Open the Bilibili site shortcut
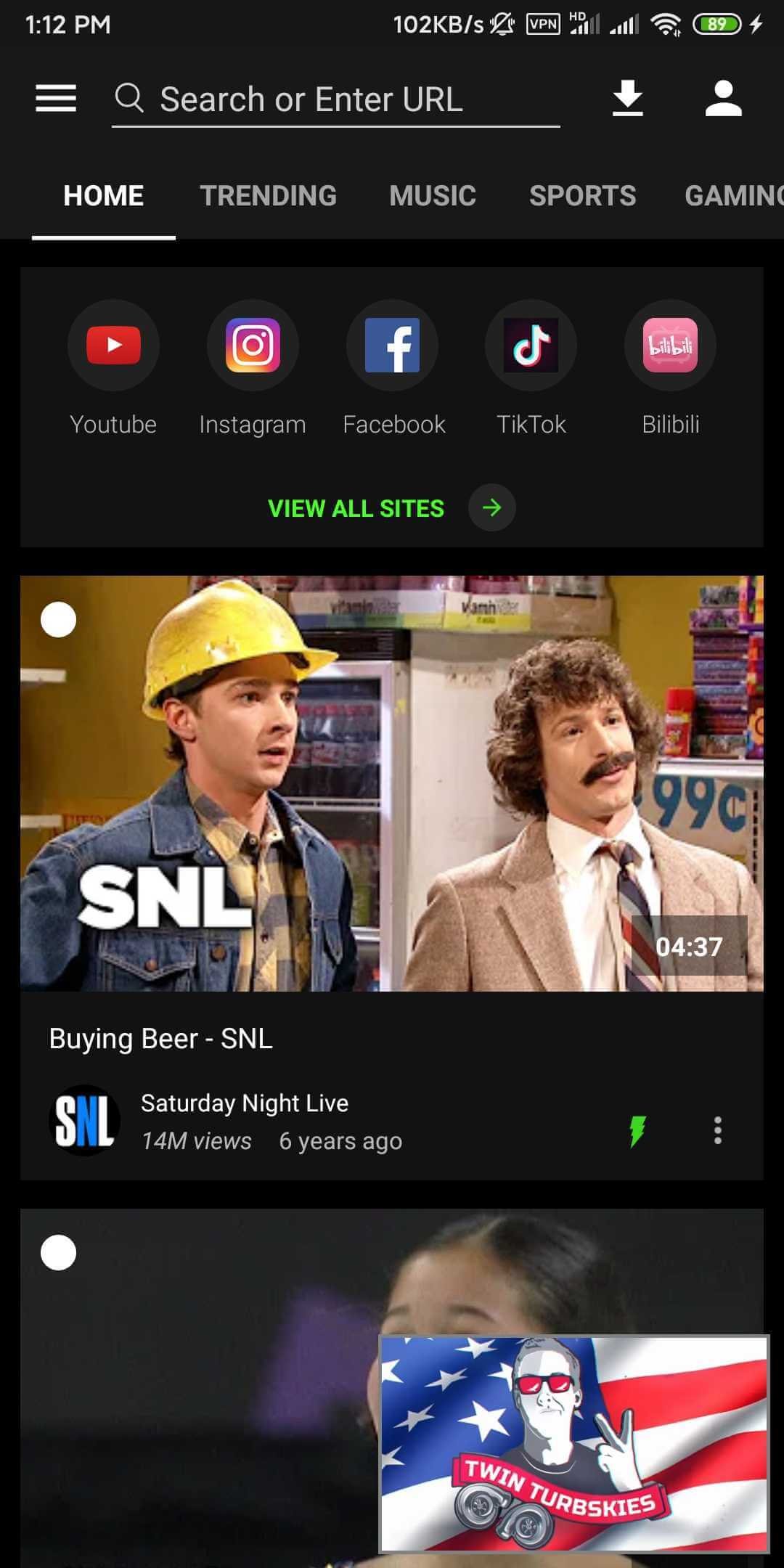 (x=670, y=346)
